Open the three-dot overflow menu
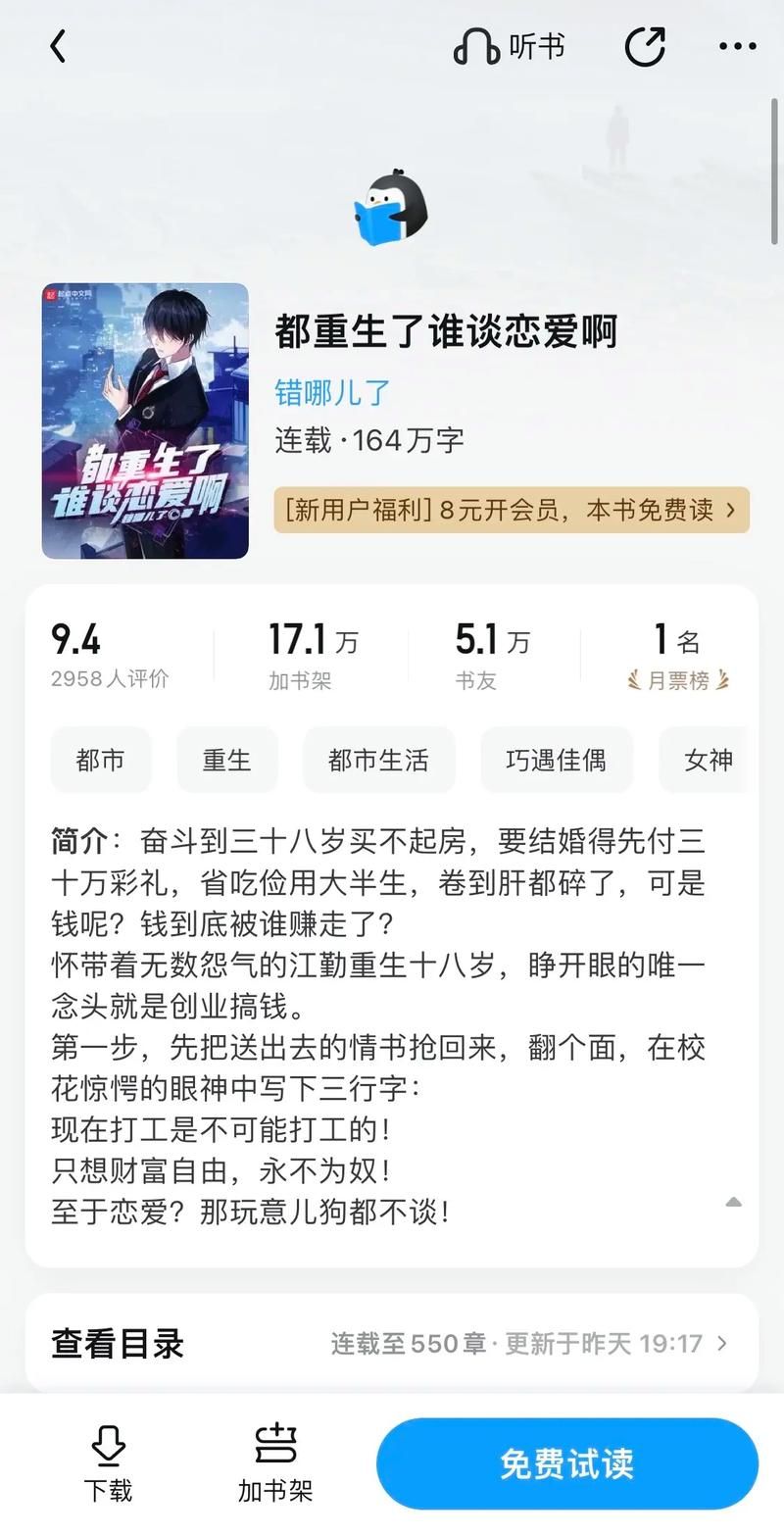The width and height of the screenshot is (784, 1535). click(737, 46)
